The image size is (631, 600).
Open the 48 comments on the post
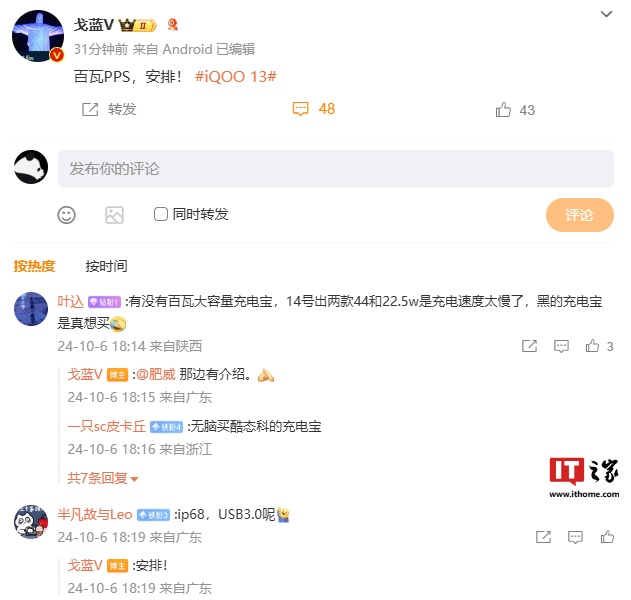pyautogui.click(x=314, y=109)
